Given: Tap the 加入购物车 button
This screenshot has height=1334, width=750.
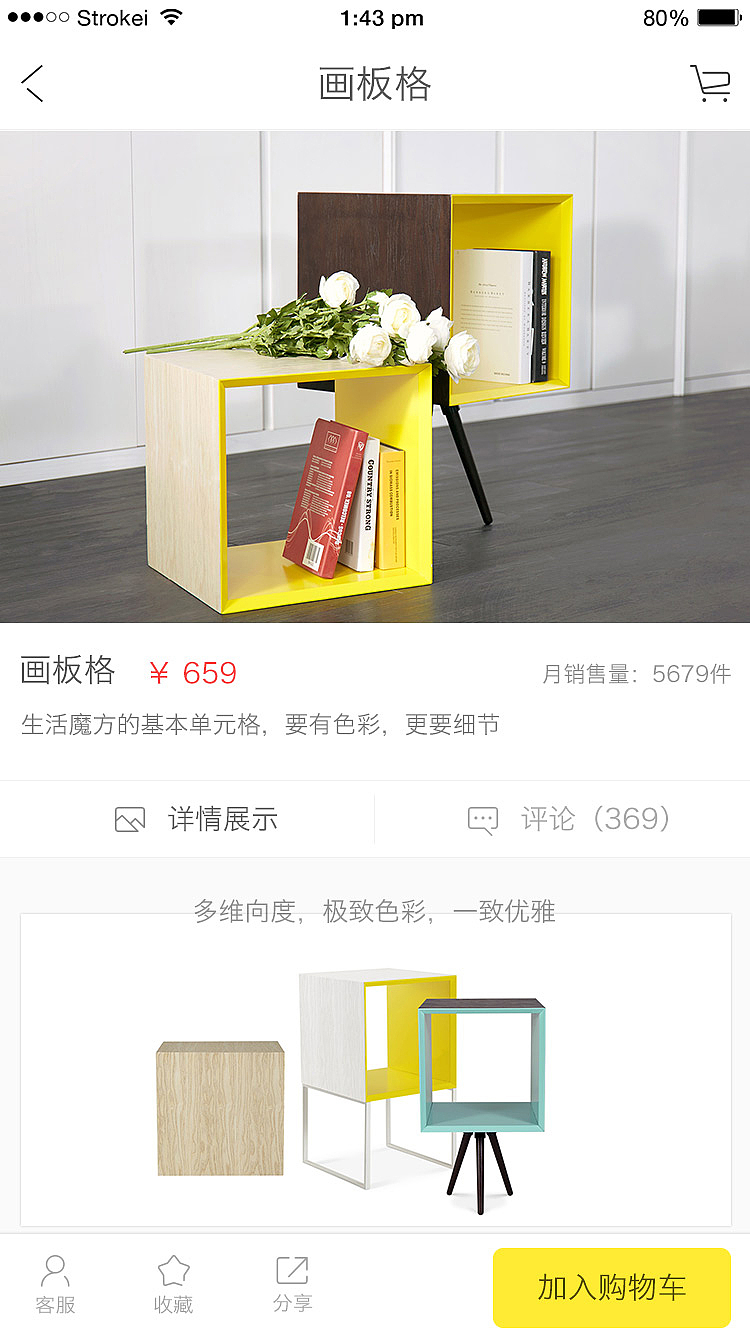Looking at the screenshot, I should pyautogui.click(x=612, y=1288).
